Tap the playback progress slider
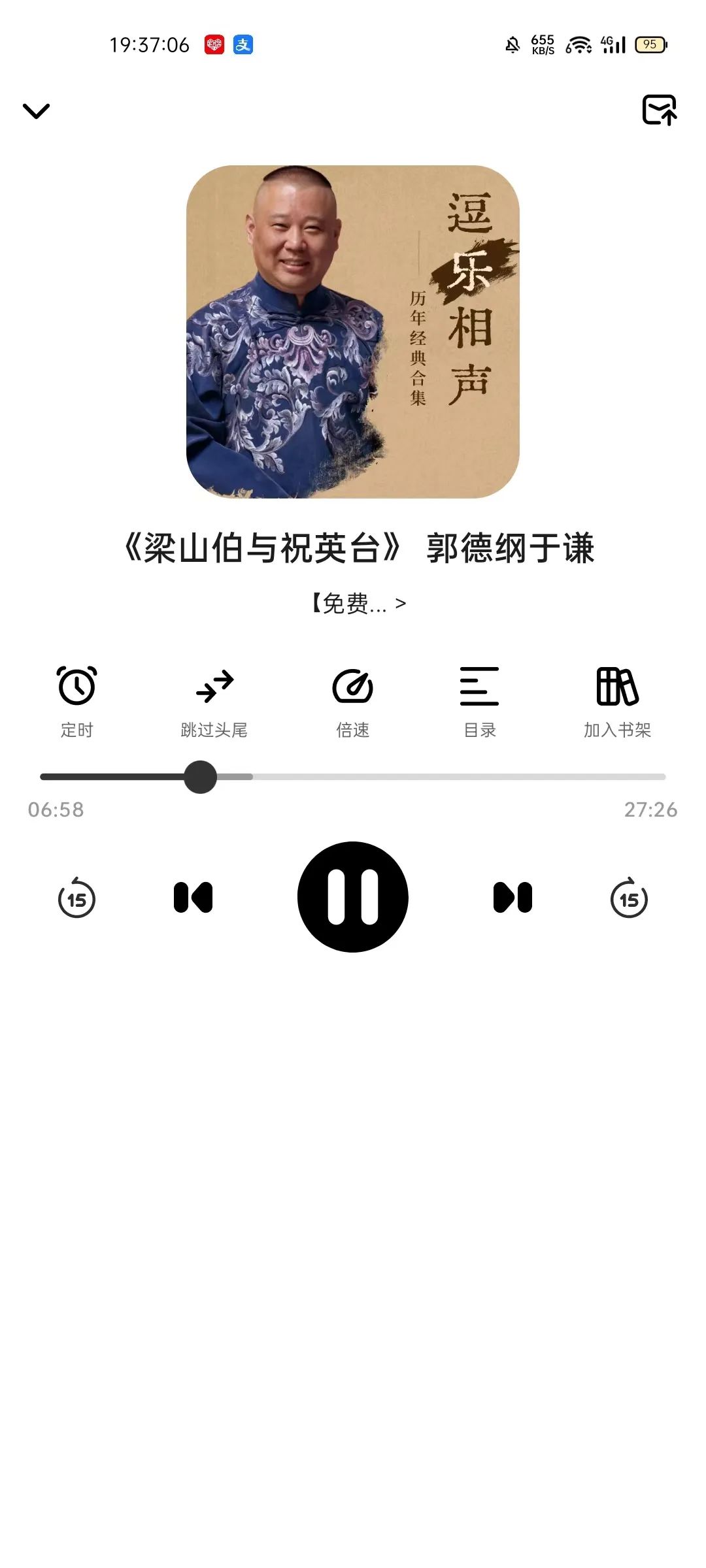Viewport: 706px width, 1568px height. 353,777
